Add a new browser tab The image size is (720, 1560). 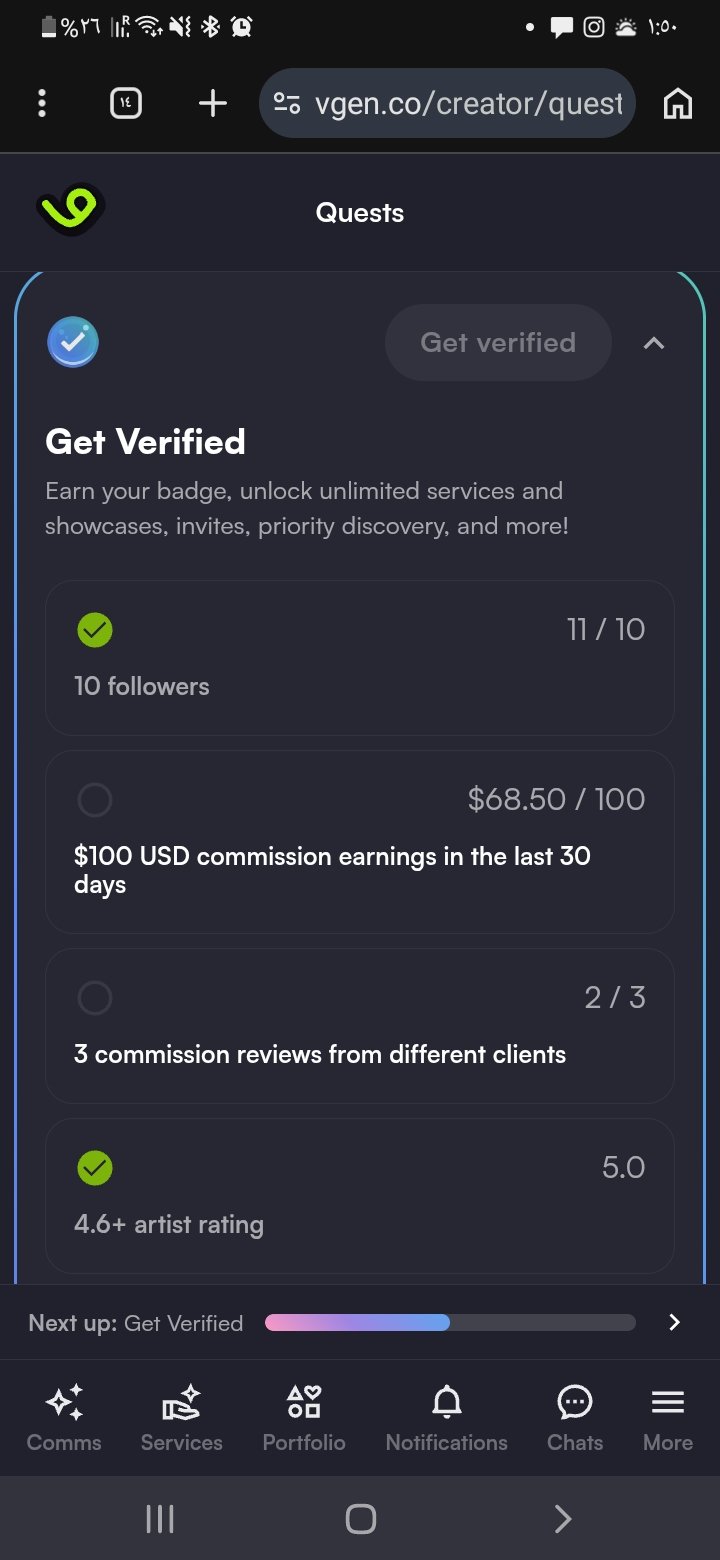[x=212, y=103]
